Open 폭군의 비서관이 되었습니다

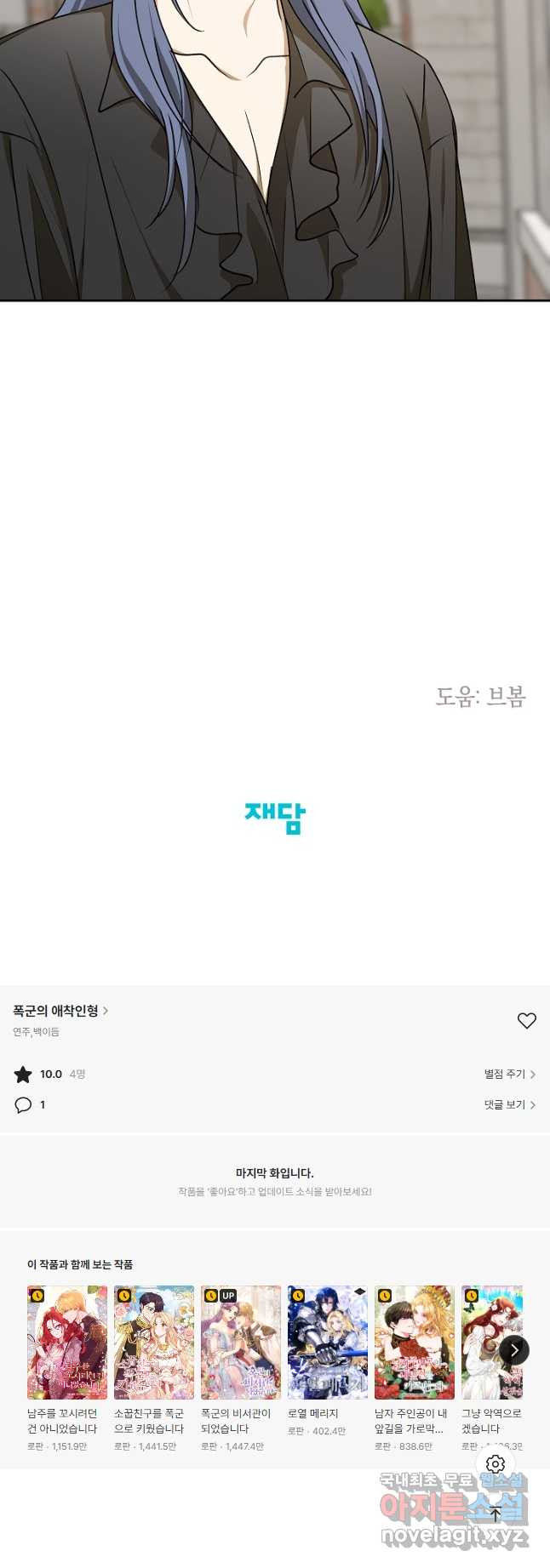coord(241,1343)
